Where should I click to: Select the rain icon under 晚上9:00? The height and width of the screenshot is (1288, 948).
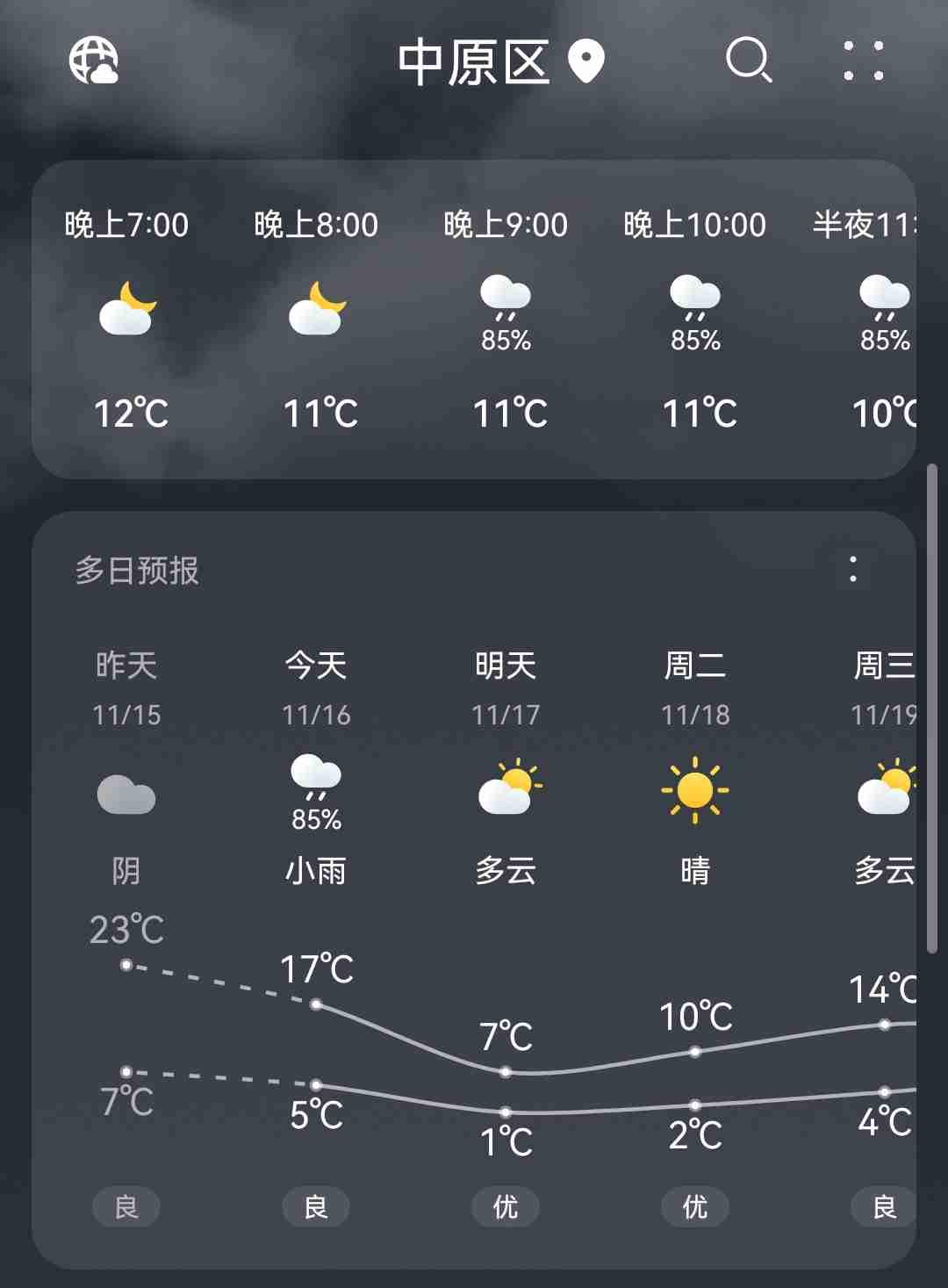point(506,299)
